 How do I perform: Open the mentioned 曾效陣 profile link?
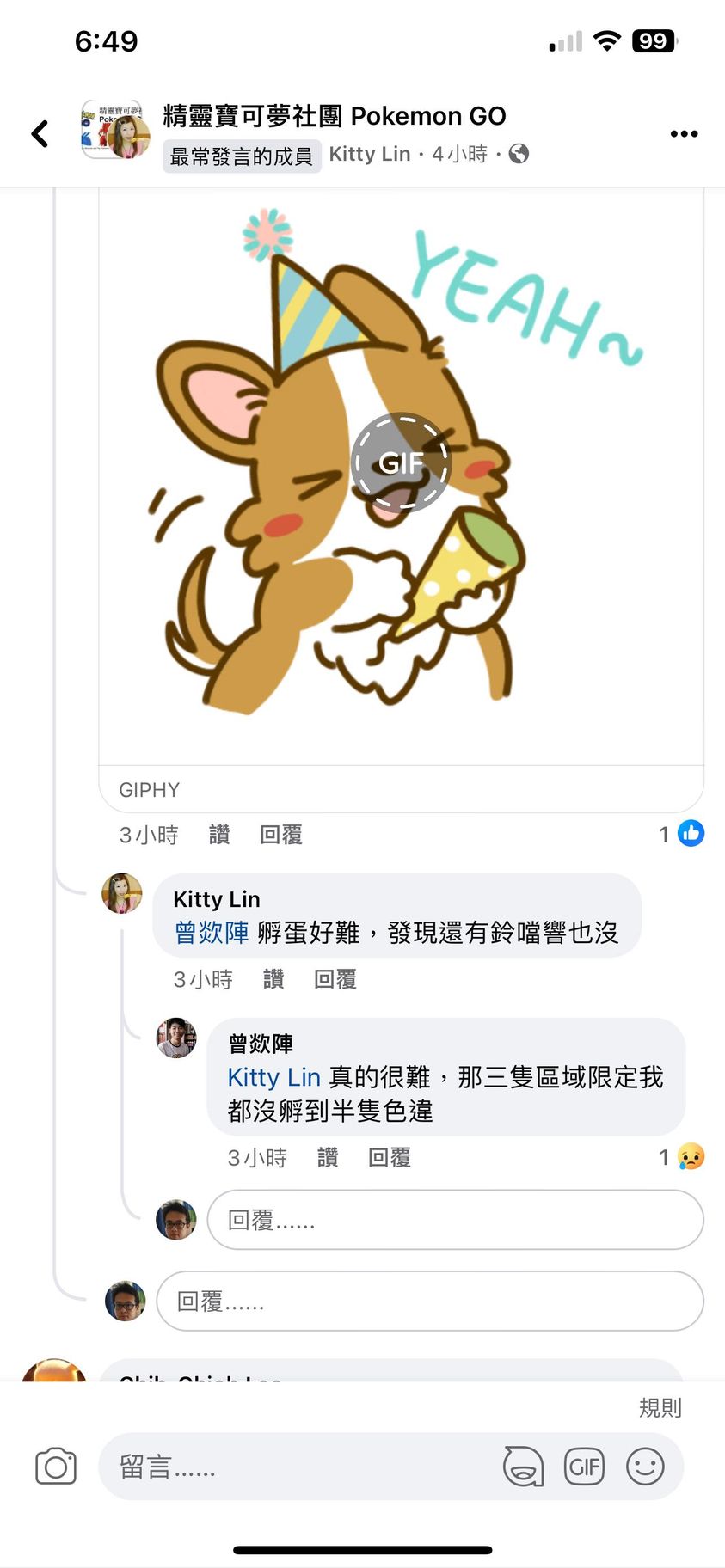click(x=212, y=933)
